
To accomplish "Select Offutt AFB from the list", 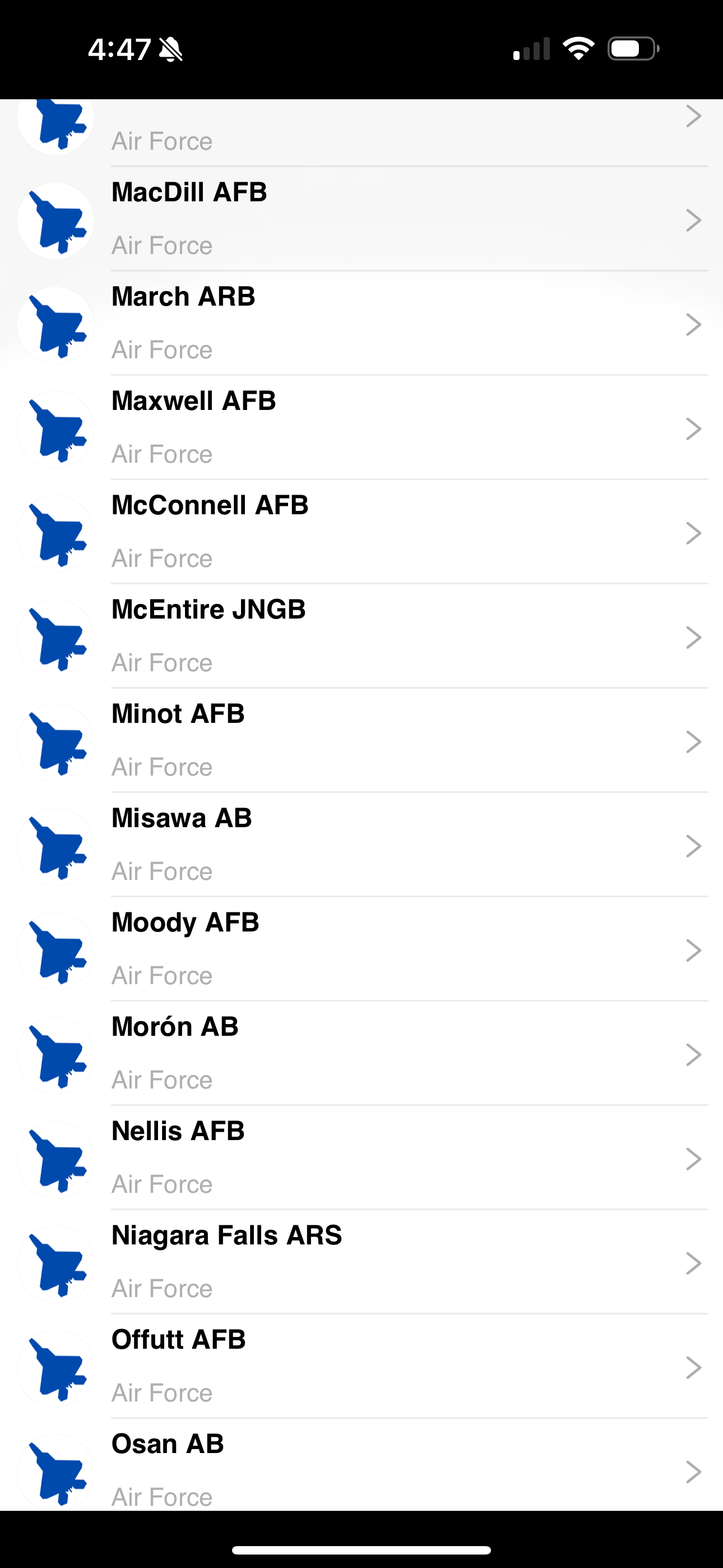I will pos(361,1367).
